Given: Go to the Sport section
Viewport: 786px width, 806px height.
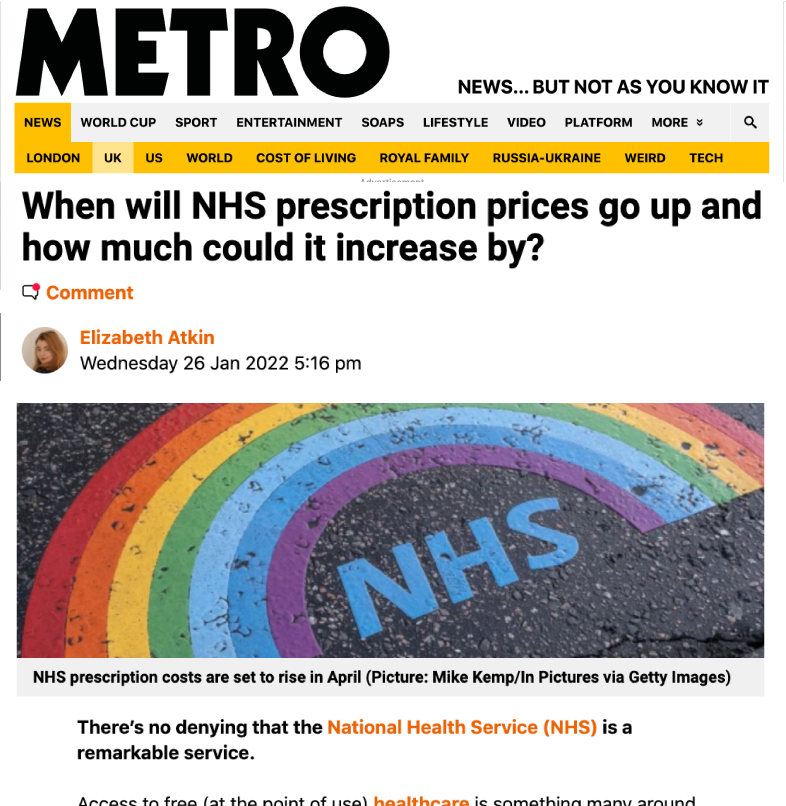Looking at the screenshot, I should click(196, 123).
